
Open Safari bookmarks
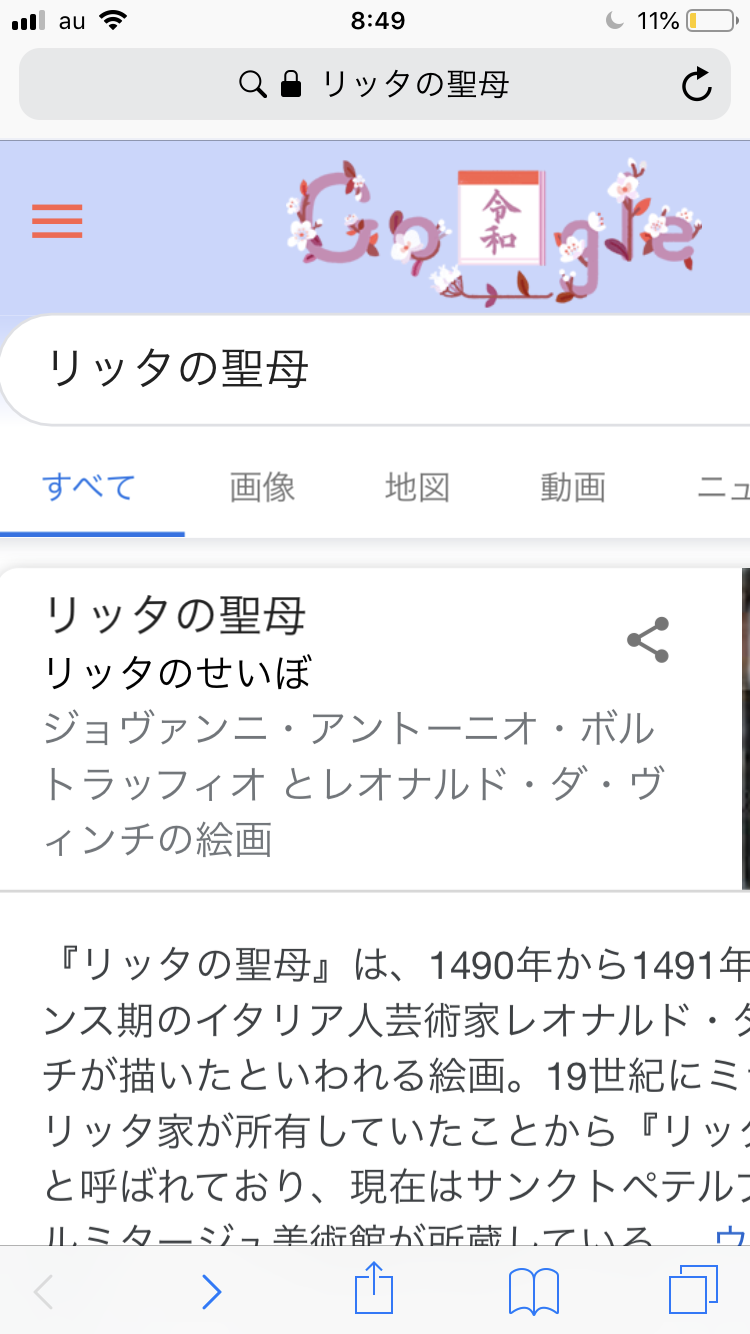pyautogui.click(x=533, y=1292)
